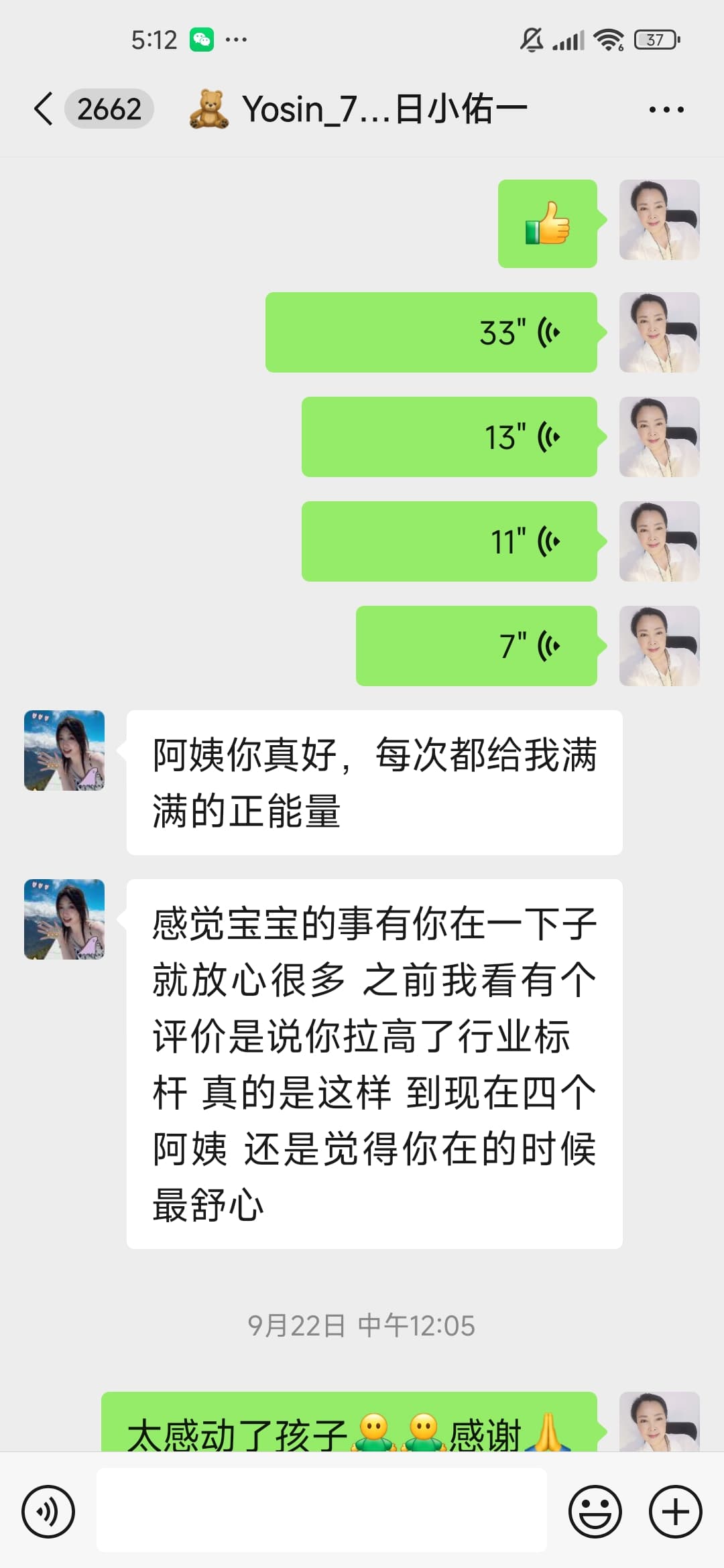Image resolution: width=724 pixels, height=1568 pixels.
Task: Open the more options menu via three-dot icon
Action: (667, 107)
